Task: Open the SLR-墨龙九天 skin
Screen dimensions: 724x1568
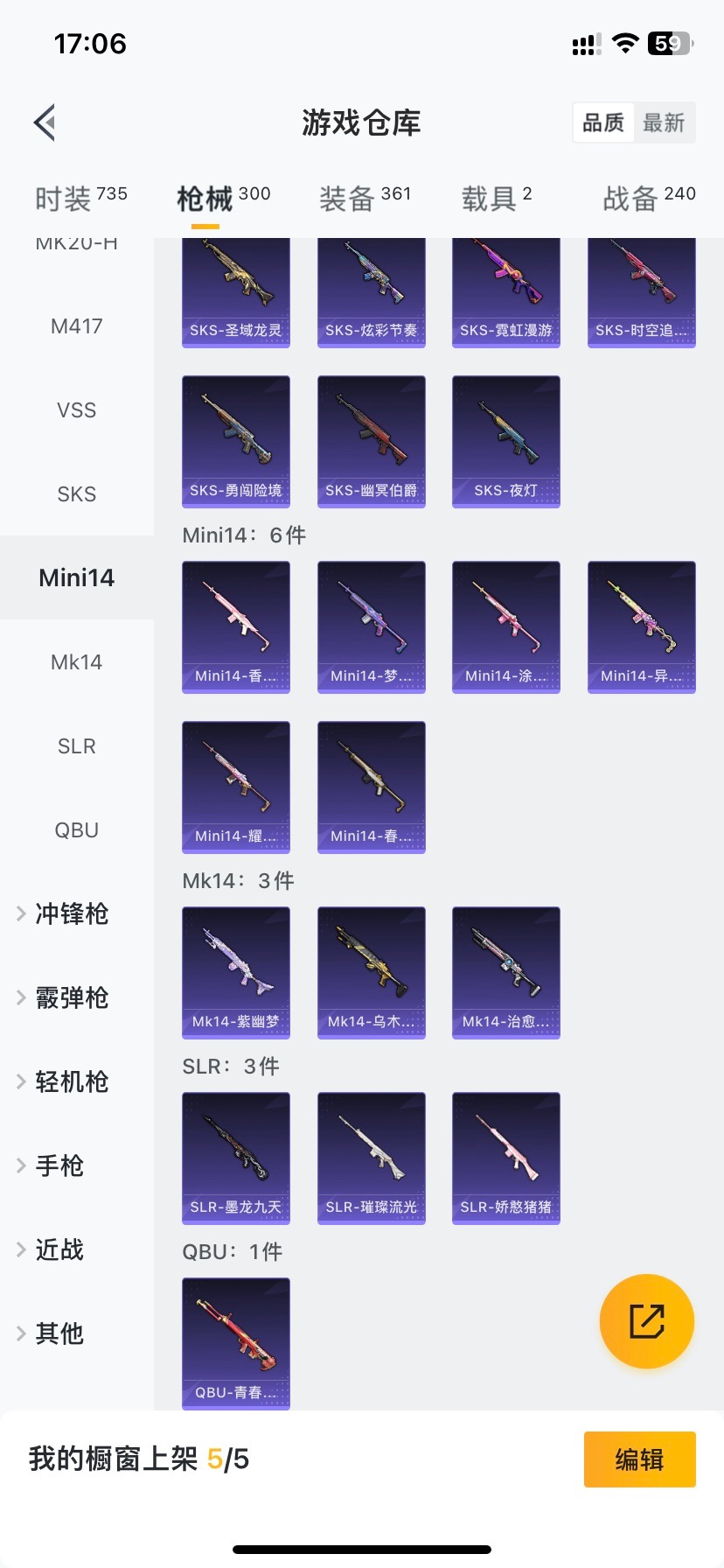Action: point(236,1158)
